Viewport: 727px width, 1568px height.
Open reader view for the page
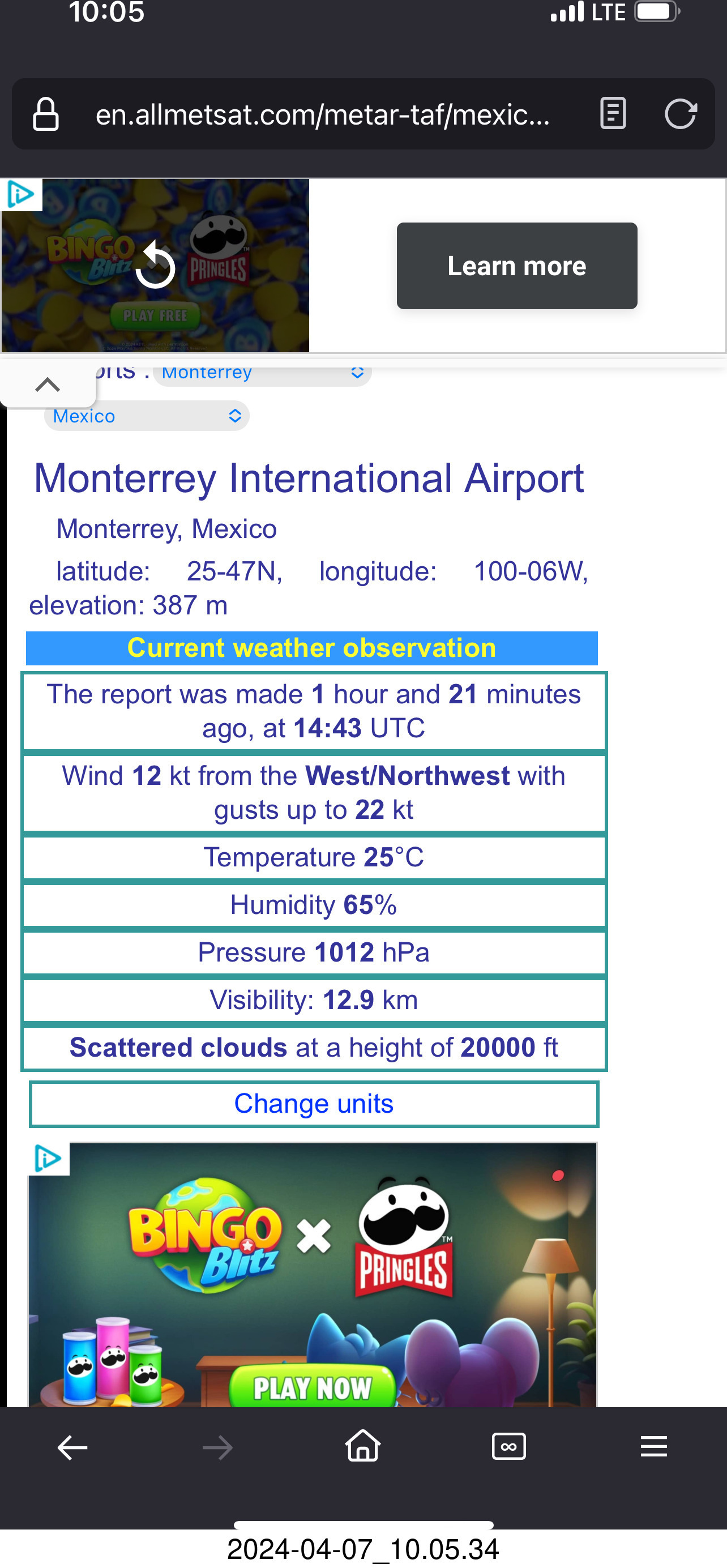(x=613, y=114)
